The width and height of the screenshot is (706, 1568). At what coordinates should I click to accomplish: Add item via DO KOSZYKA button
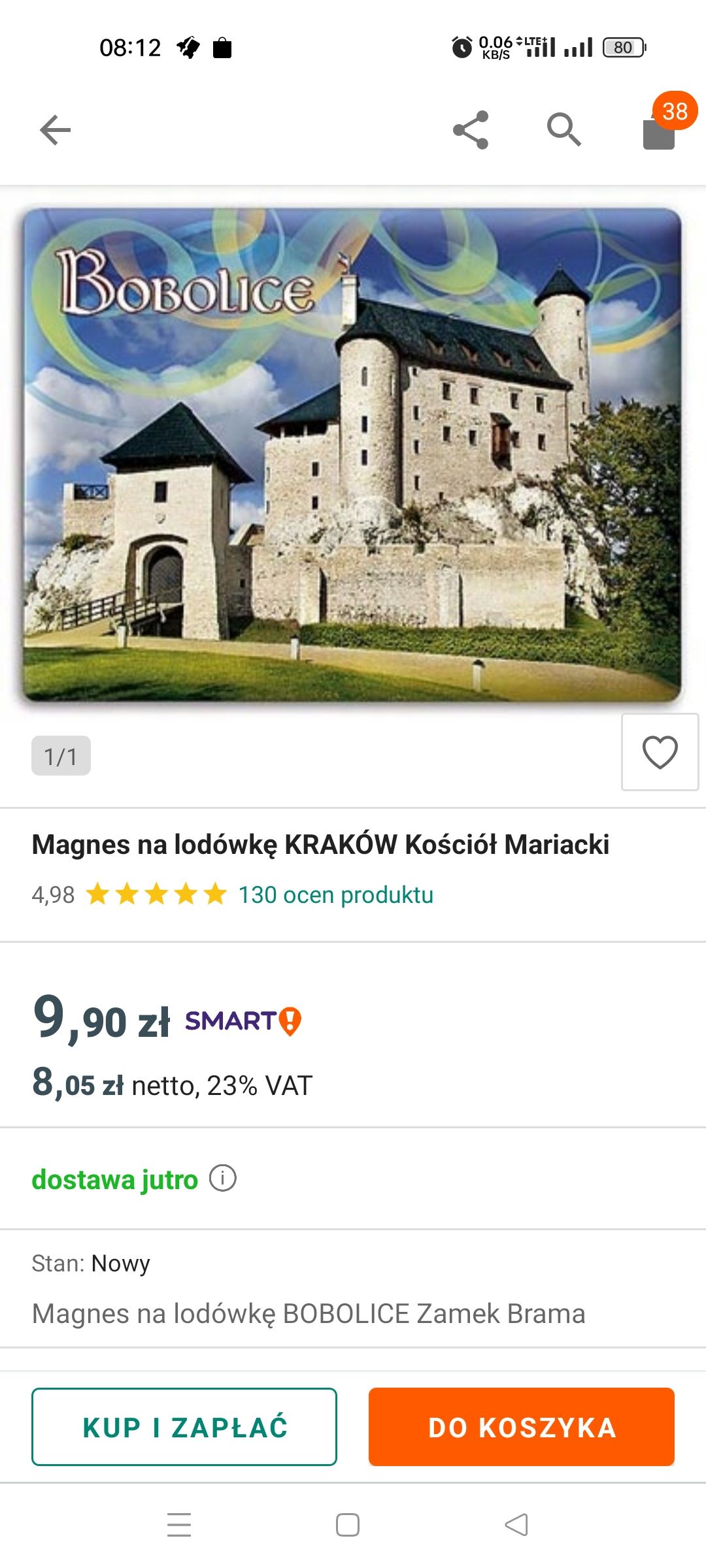pyautogui.click(x=522, y=1427)
